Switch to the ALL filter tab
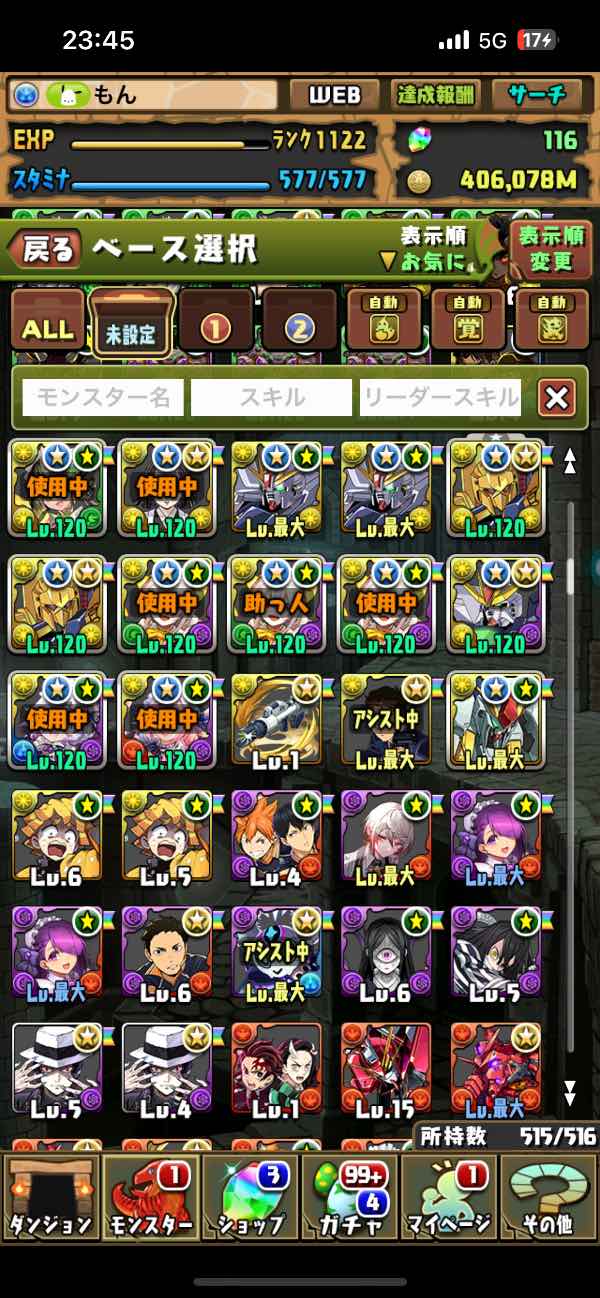This screenshot has width=600, height=1298. [x=47, y=327]
